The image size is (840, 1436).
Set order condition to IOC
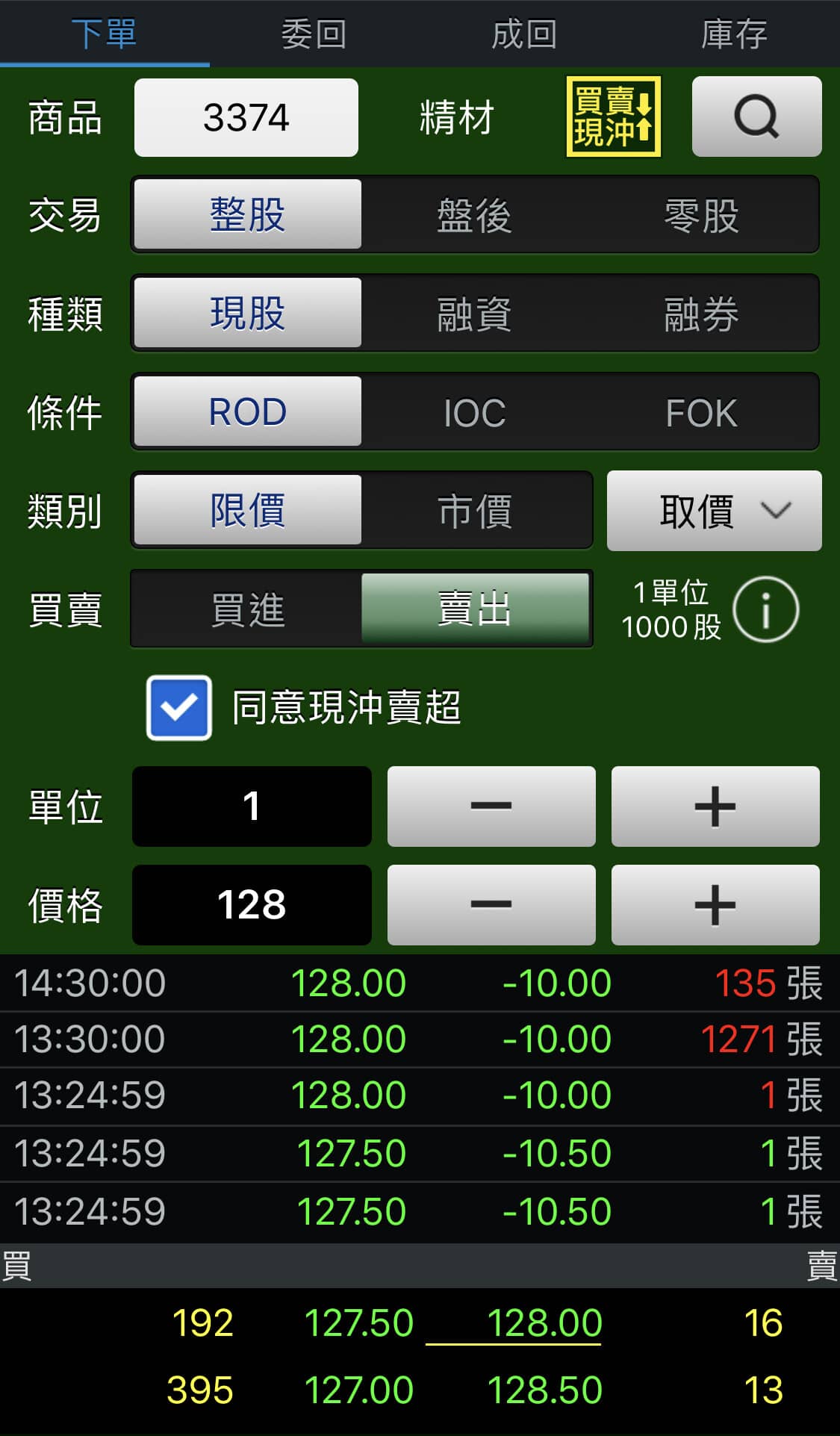click(475, 412)
